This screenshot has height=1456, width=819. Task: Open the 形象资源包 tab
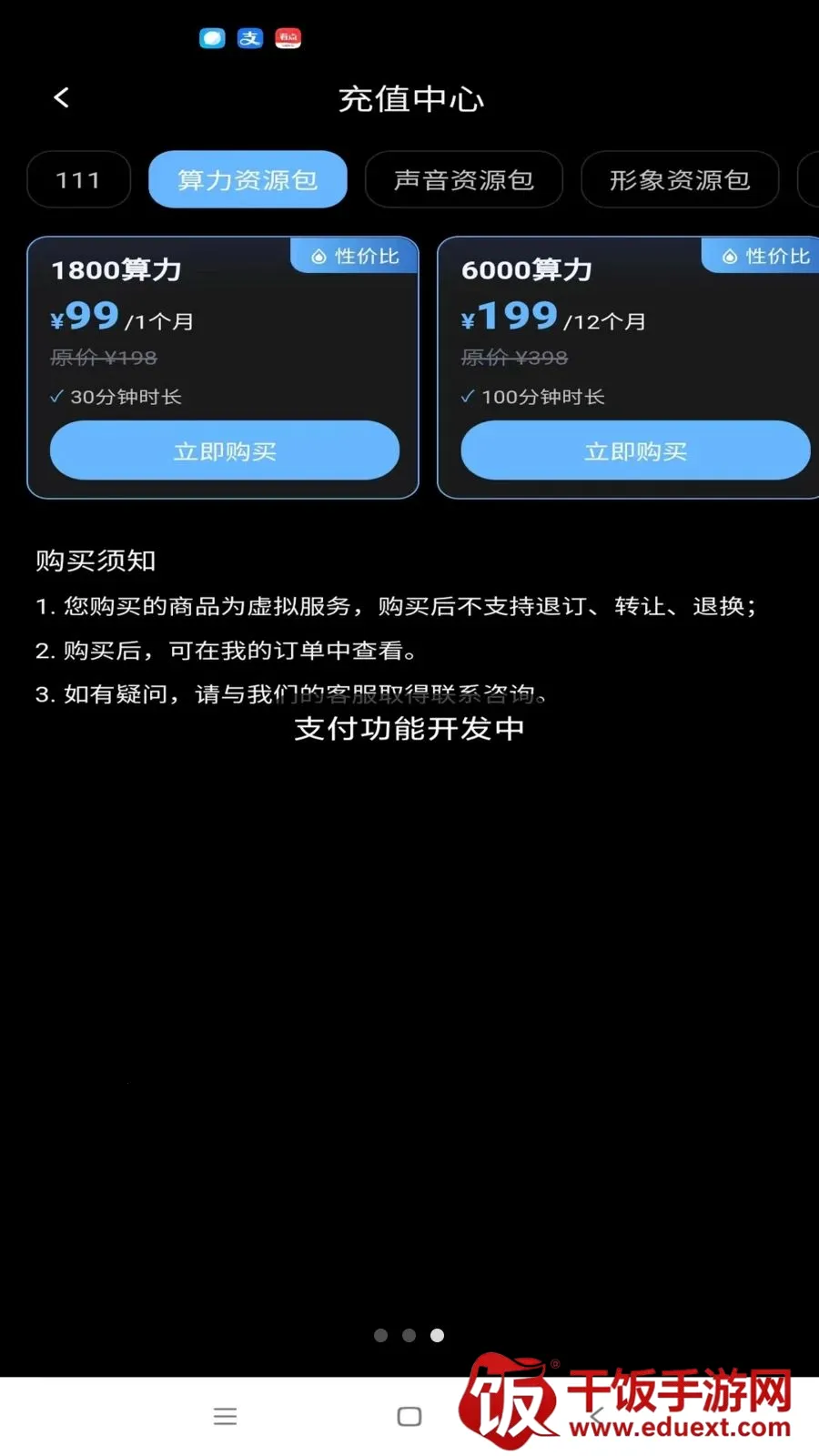click(680, 179)
